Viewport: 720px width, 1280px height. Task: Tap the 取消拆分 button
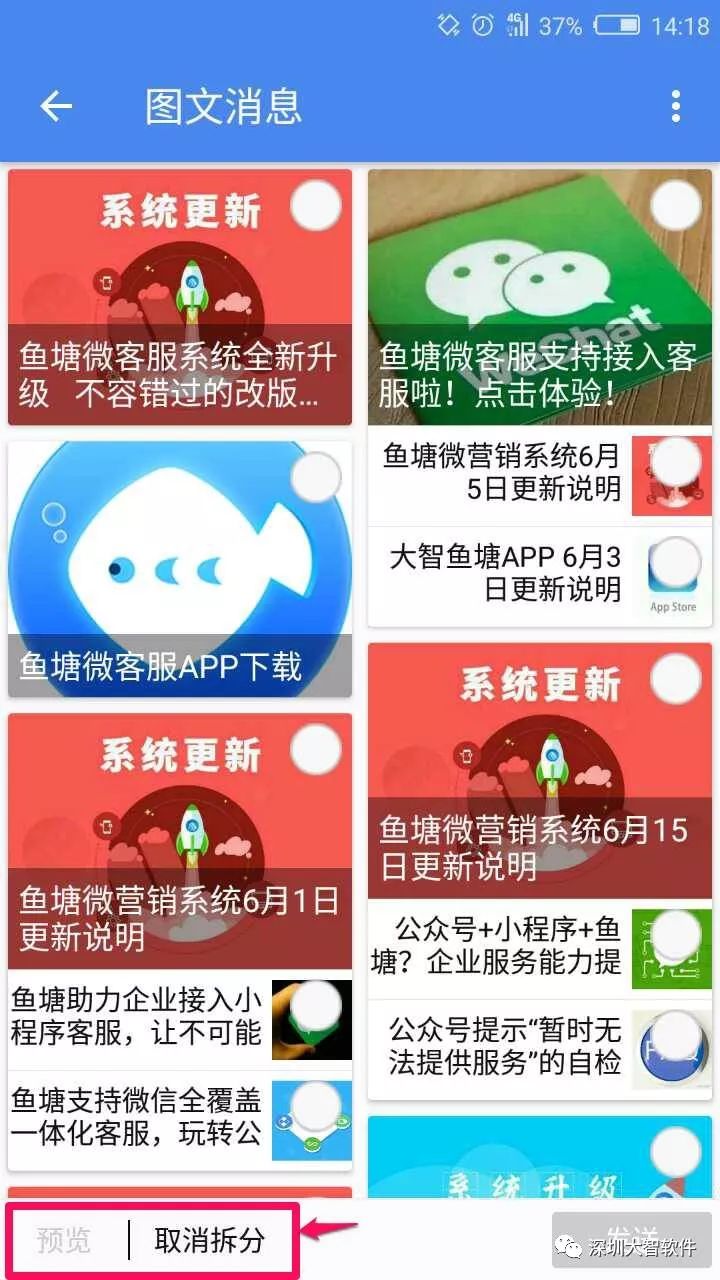pos(210,1241)
